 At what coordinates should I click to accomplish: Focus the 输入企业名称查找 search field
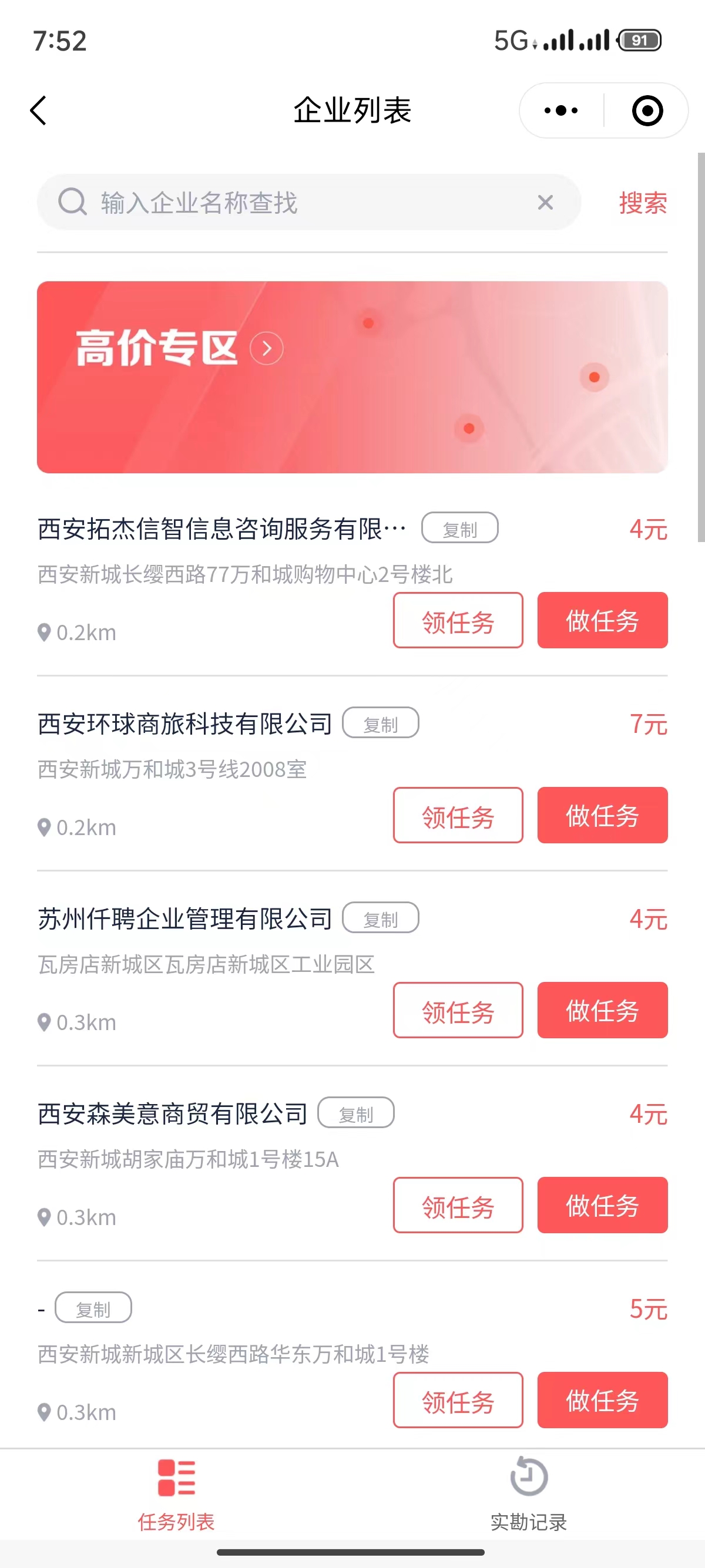pos(304,203)
